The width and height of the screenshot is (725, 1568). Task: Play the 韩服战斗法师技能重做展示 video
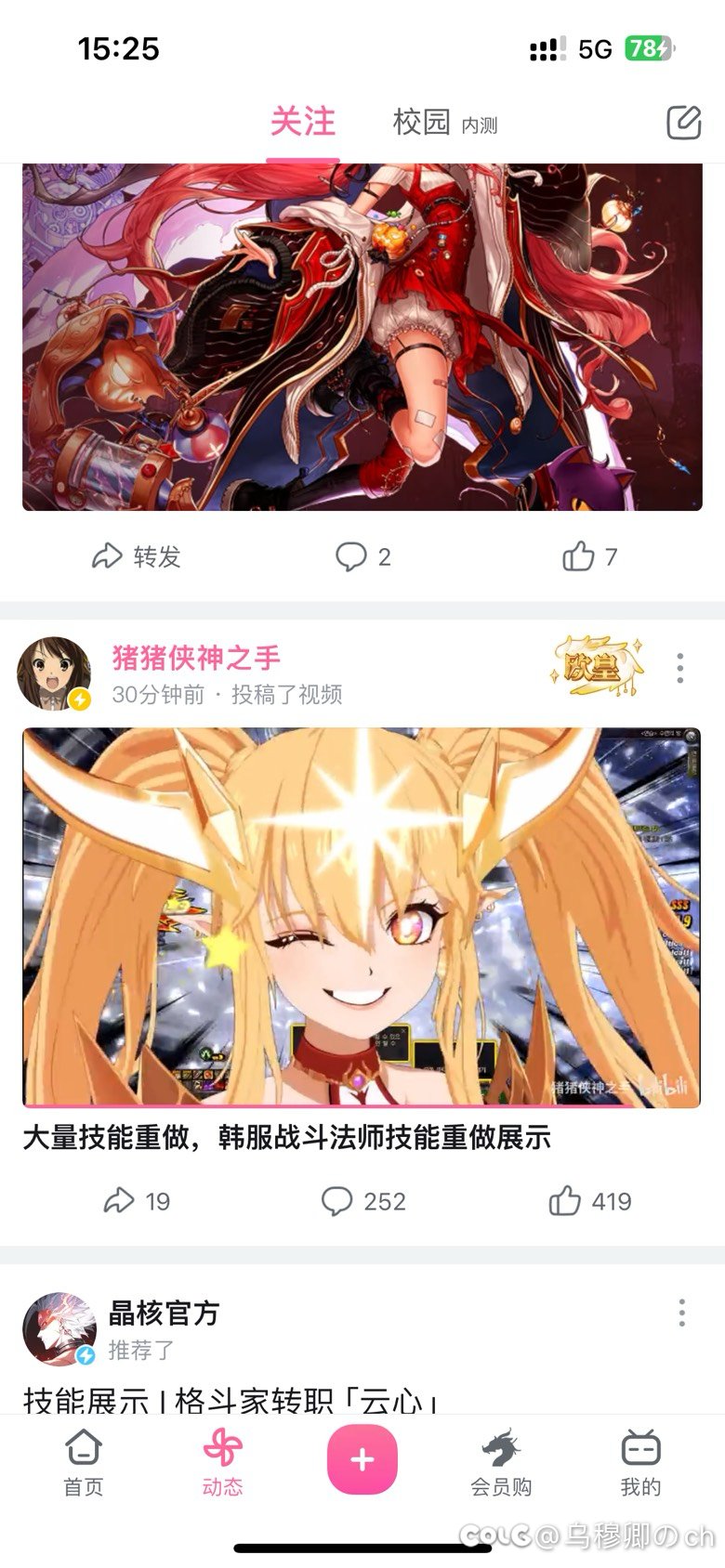click(x=362, y=917)
